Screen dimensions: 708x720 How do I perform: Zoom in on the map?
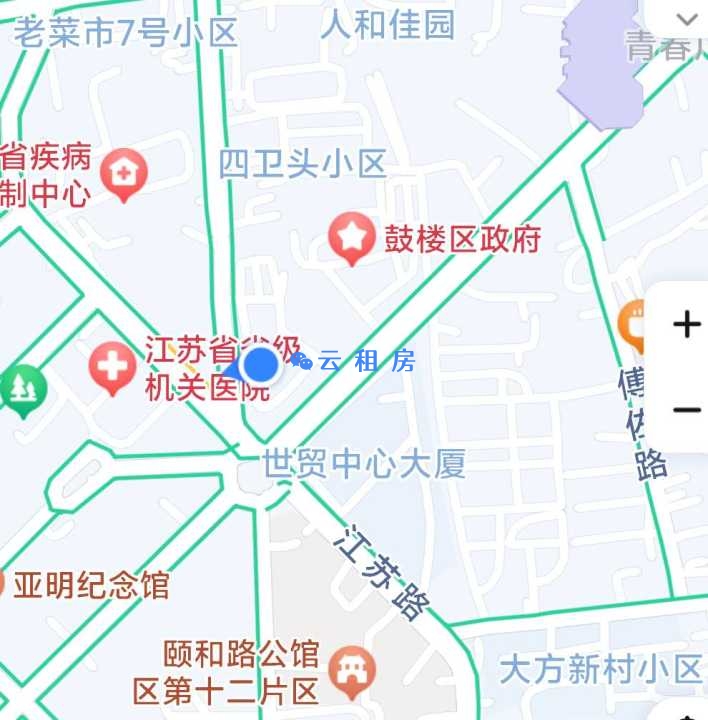tap(686, 325)
